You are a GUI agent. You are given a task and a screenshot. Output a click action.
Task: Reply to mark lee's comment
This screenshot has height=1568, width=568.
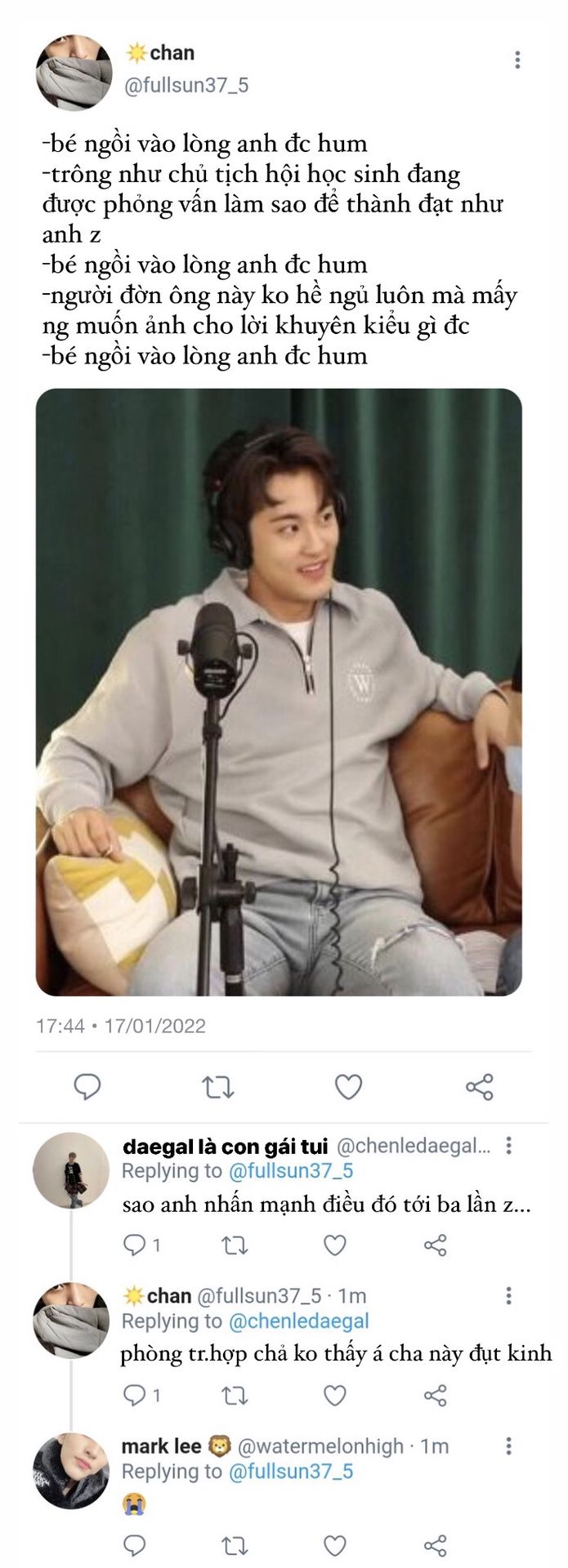pos(134,1545)
